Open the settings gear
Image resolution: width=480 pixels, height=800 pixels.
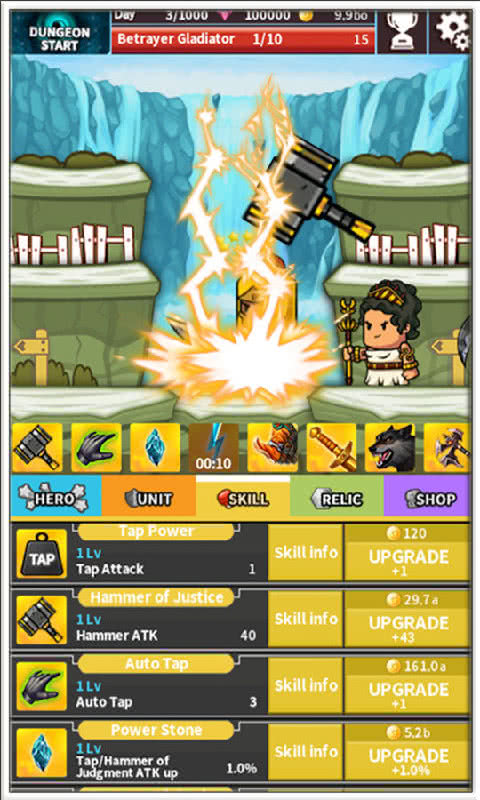pos(451,32)
